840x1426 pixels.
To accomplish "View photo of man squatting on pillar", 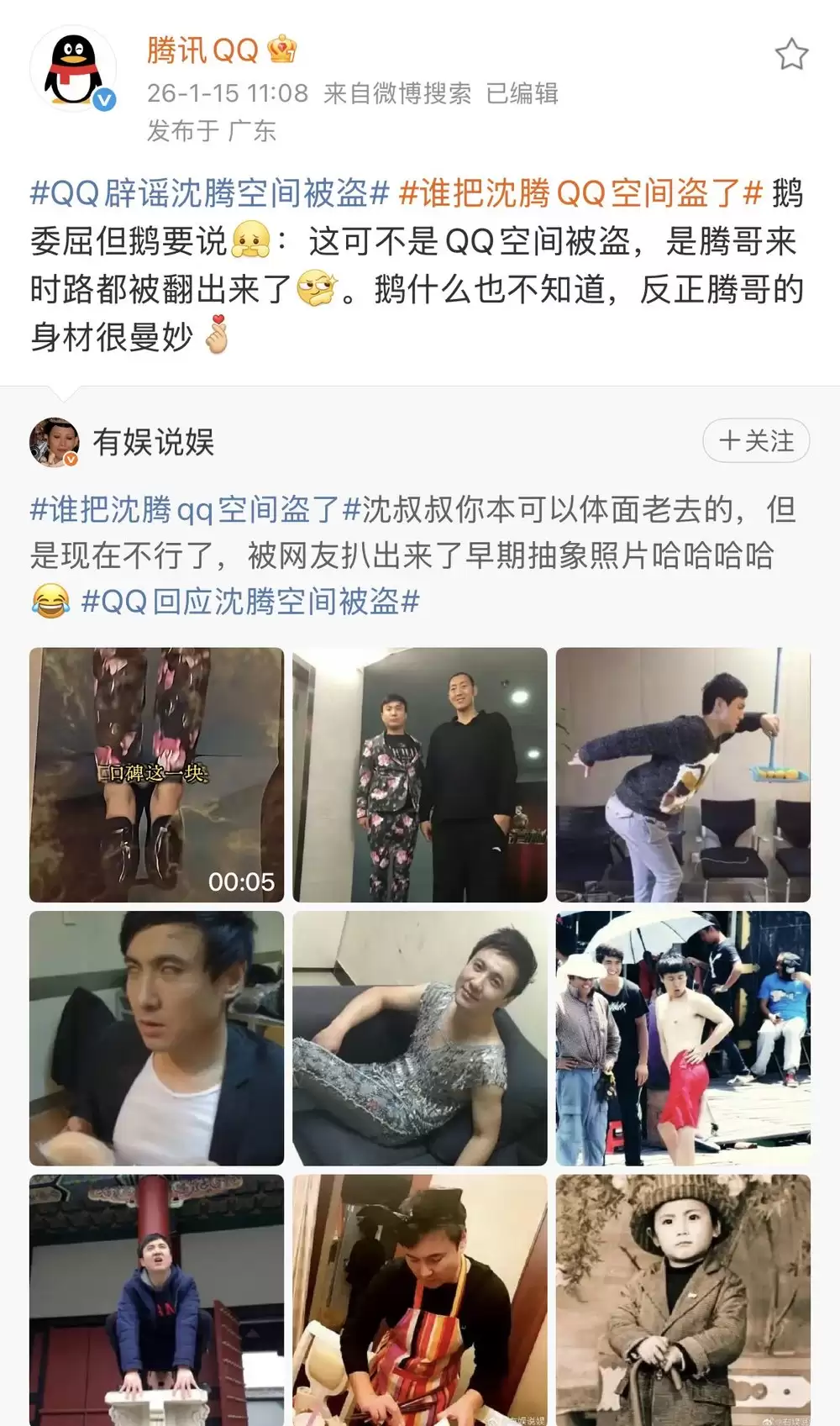I will click(156, 1300).
